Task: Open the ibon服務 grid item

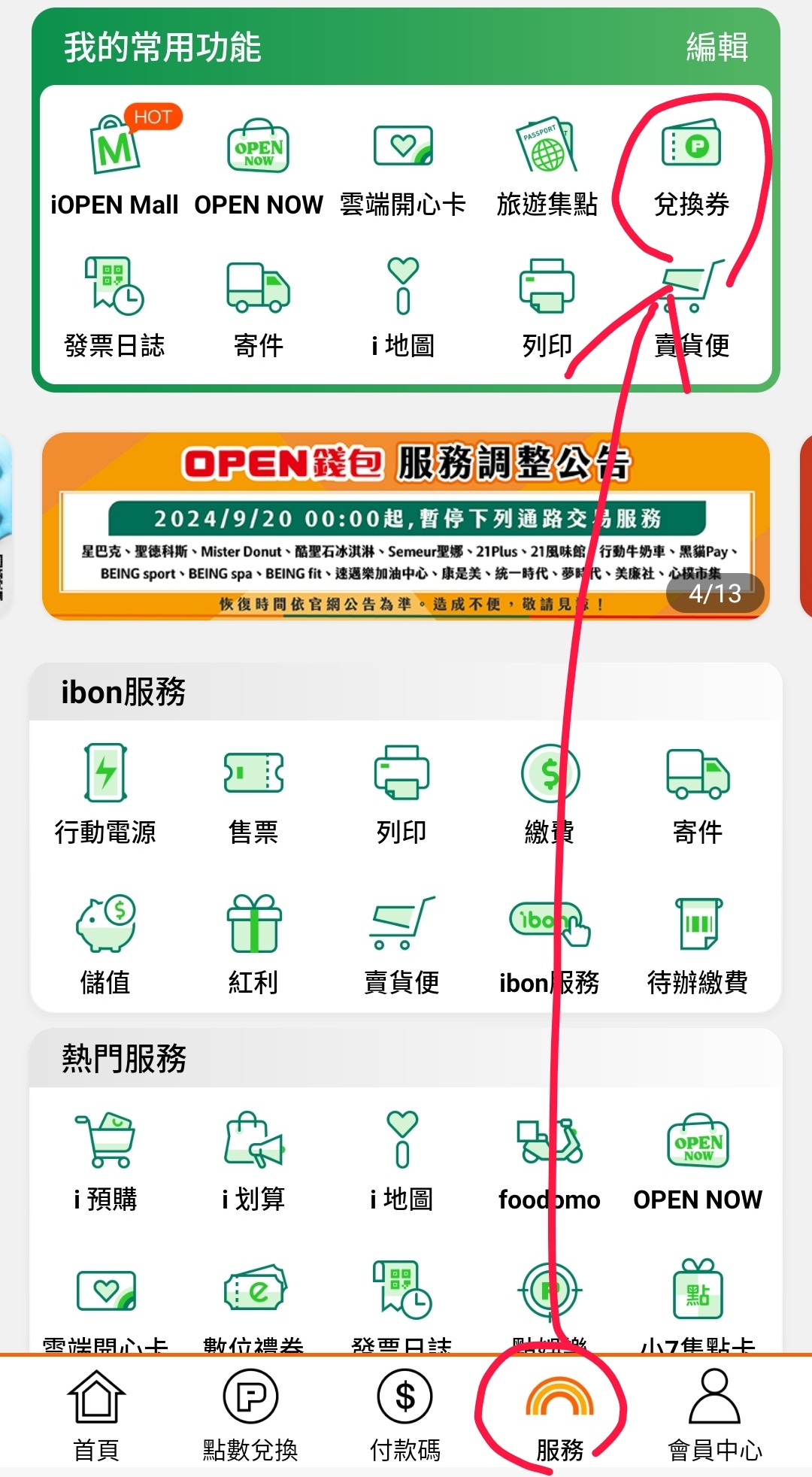Action: click(550, 944)
